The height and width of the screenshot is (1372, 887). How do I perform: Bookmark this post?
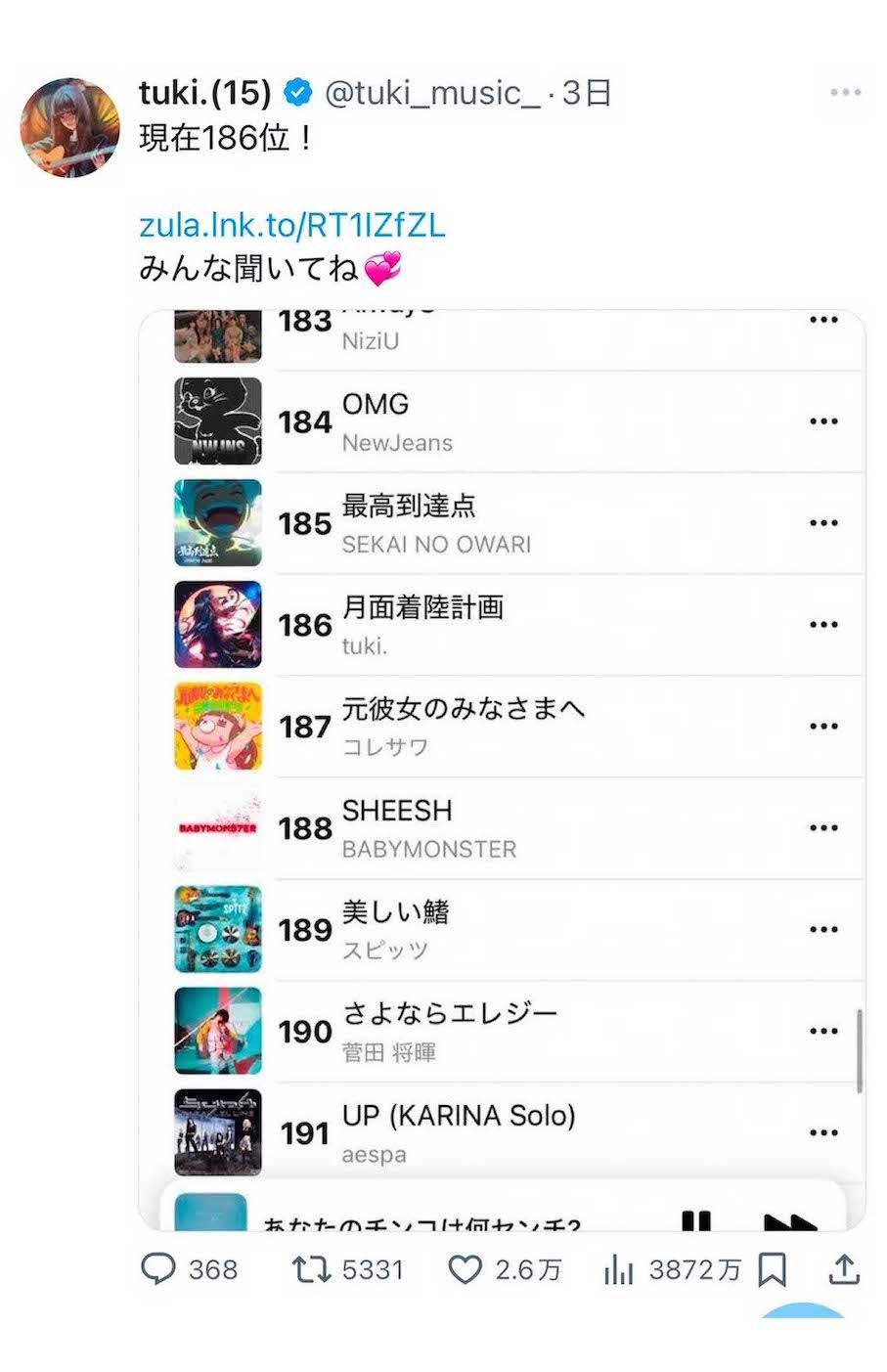pos(773,1269)
